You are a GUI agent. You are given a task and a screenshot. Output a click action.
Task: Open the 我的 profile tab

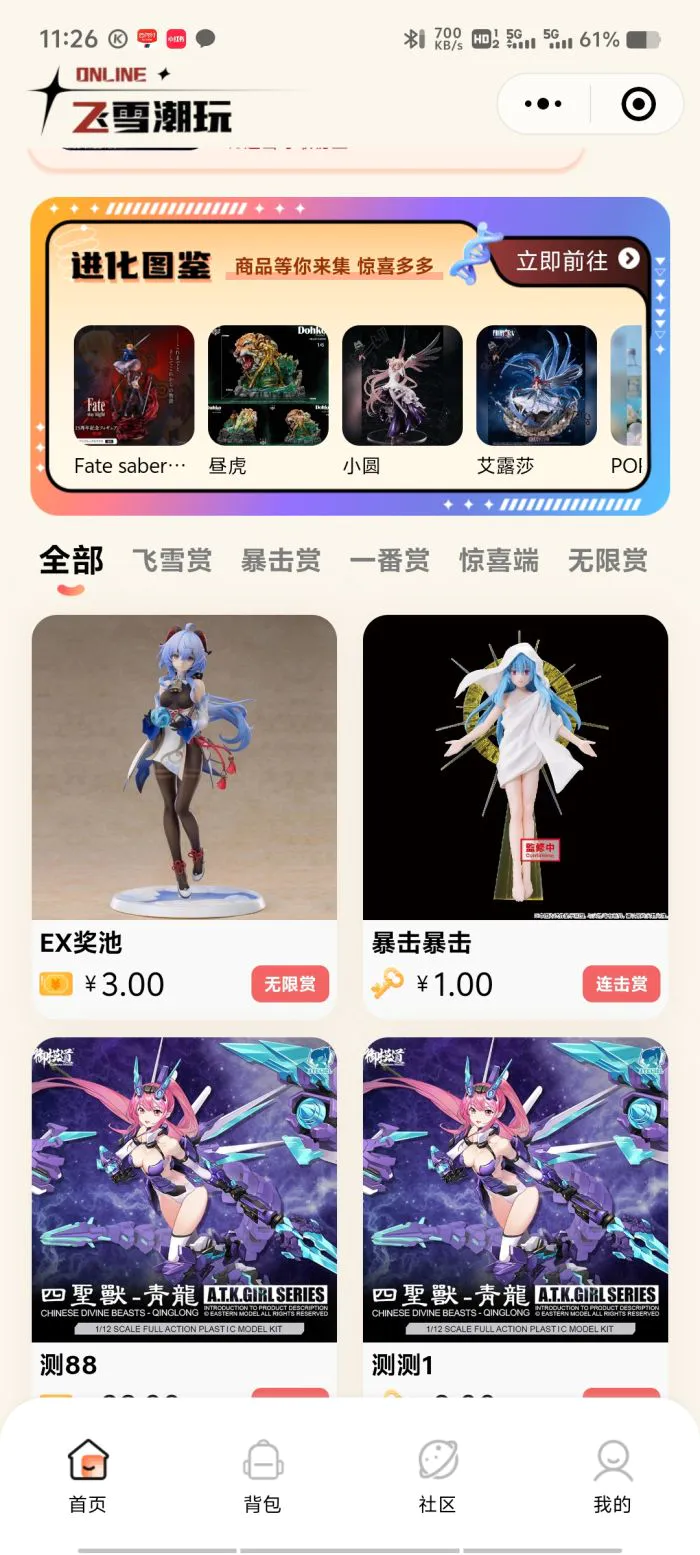pyautogui.click(x=612, y=1476)
